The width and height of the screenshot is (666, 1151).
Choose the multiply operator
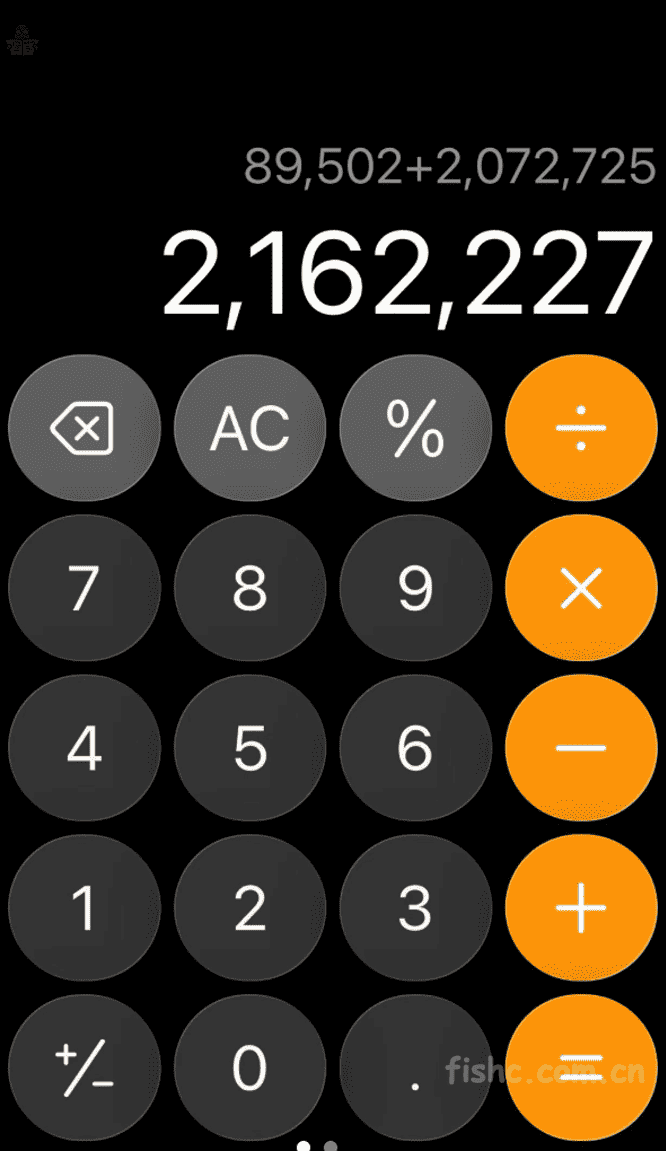[x=581, y=589]
